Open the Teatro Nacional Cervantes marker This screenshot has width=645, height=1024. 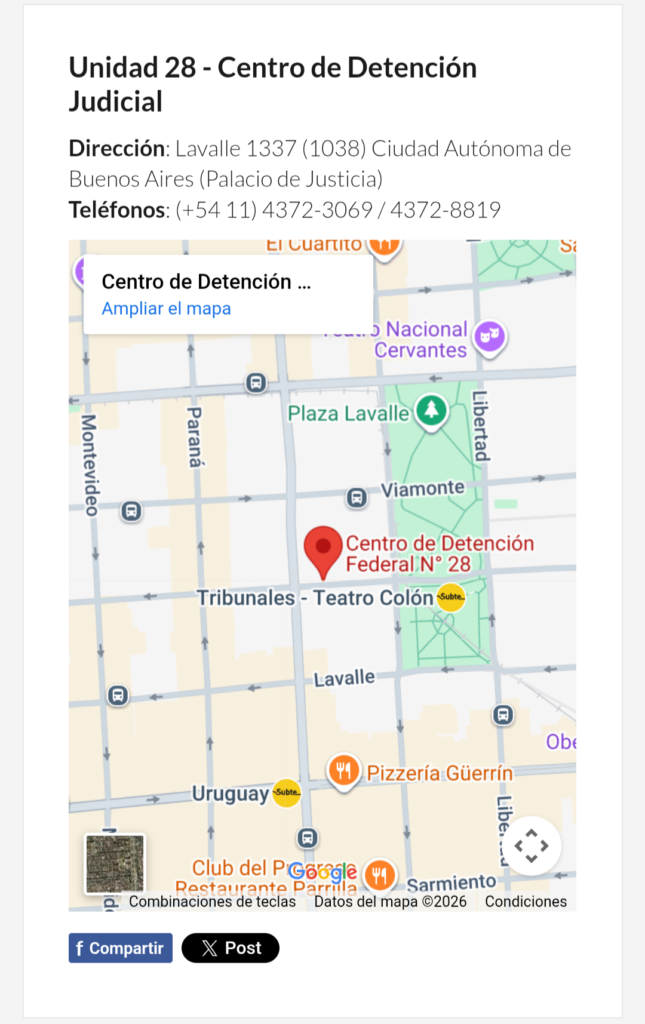click(x=489, y=336)
